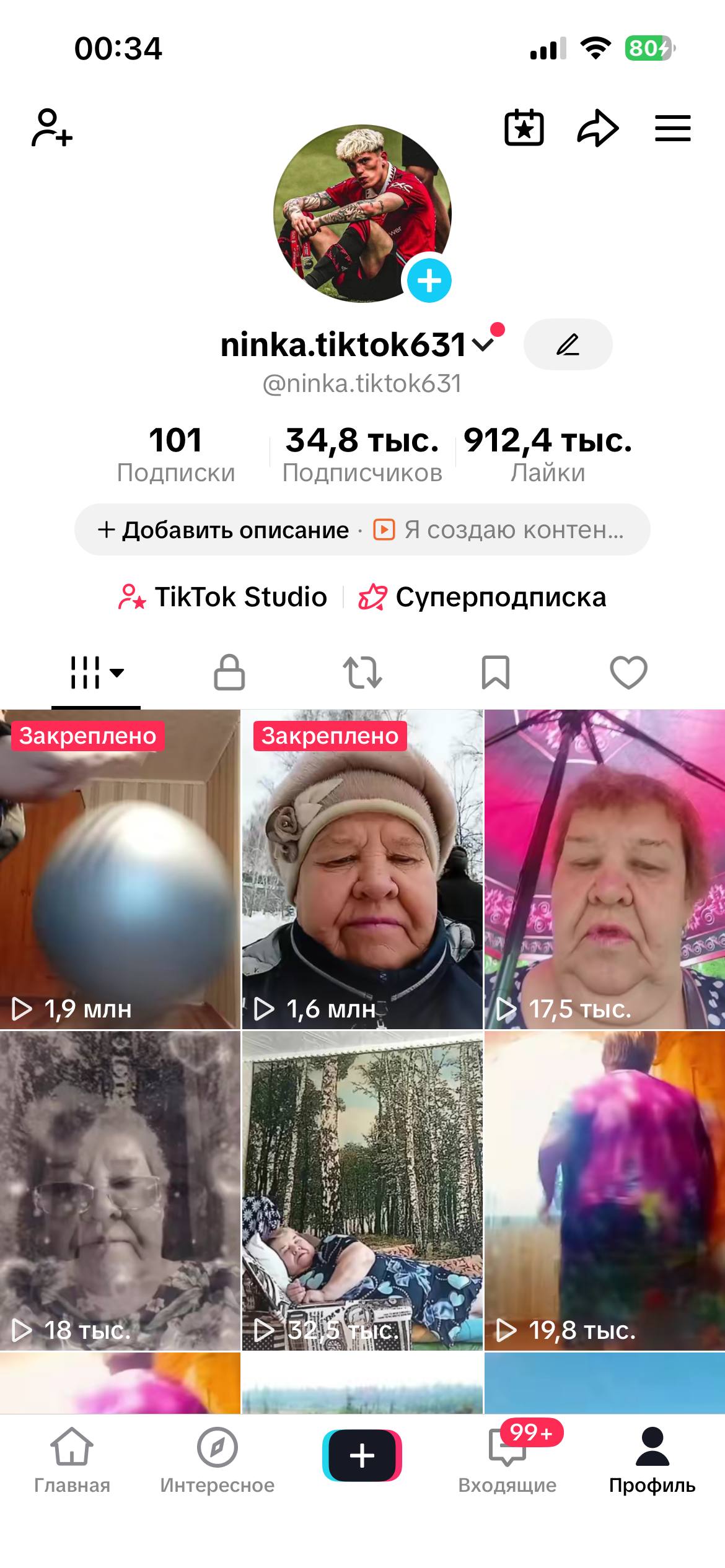Open the pinned video with 1,9 млн views
The width and height of the screenshot is (725, 1568).
pos(119,867)
